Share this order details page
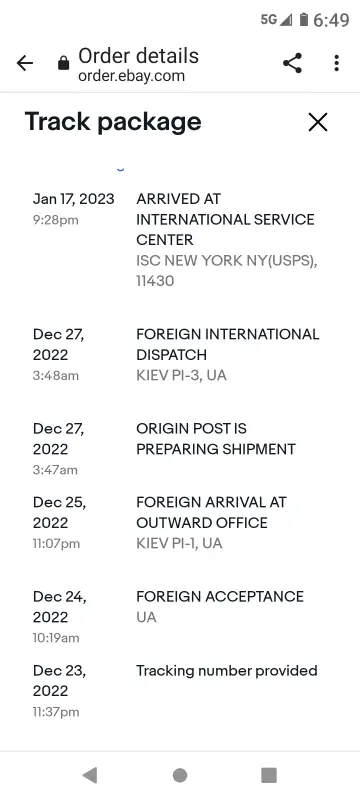The height and width of the screenshot is (800, 360). click(x=292, y=63)
